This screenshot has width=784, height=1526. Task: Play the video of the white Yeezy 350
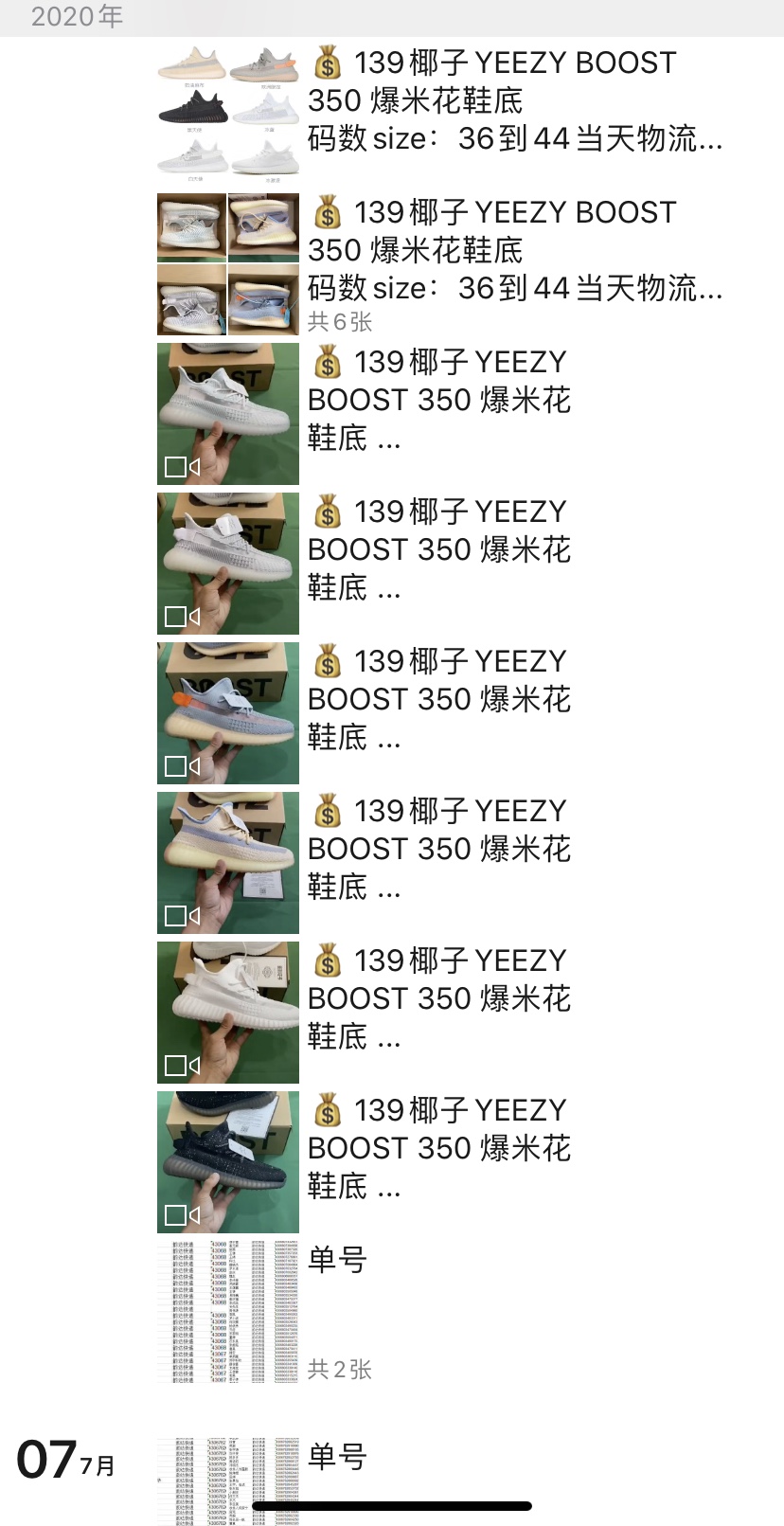coord(228,414)
